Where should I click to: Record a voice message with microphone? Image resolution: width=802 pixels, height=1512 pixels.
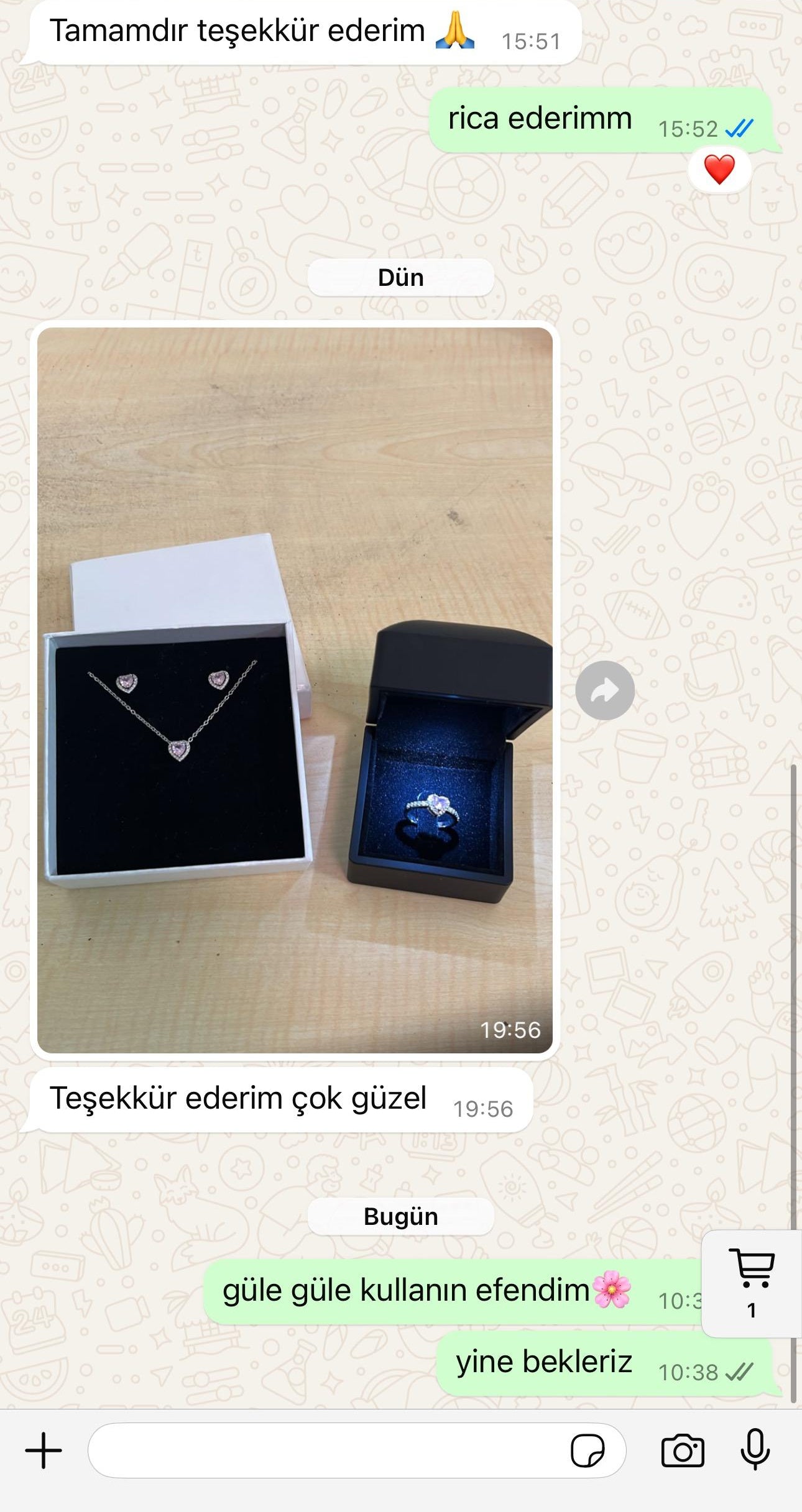click(755, 1450)
